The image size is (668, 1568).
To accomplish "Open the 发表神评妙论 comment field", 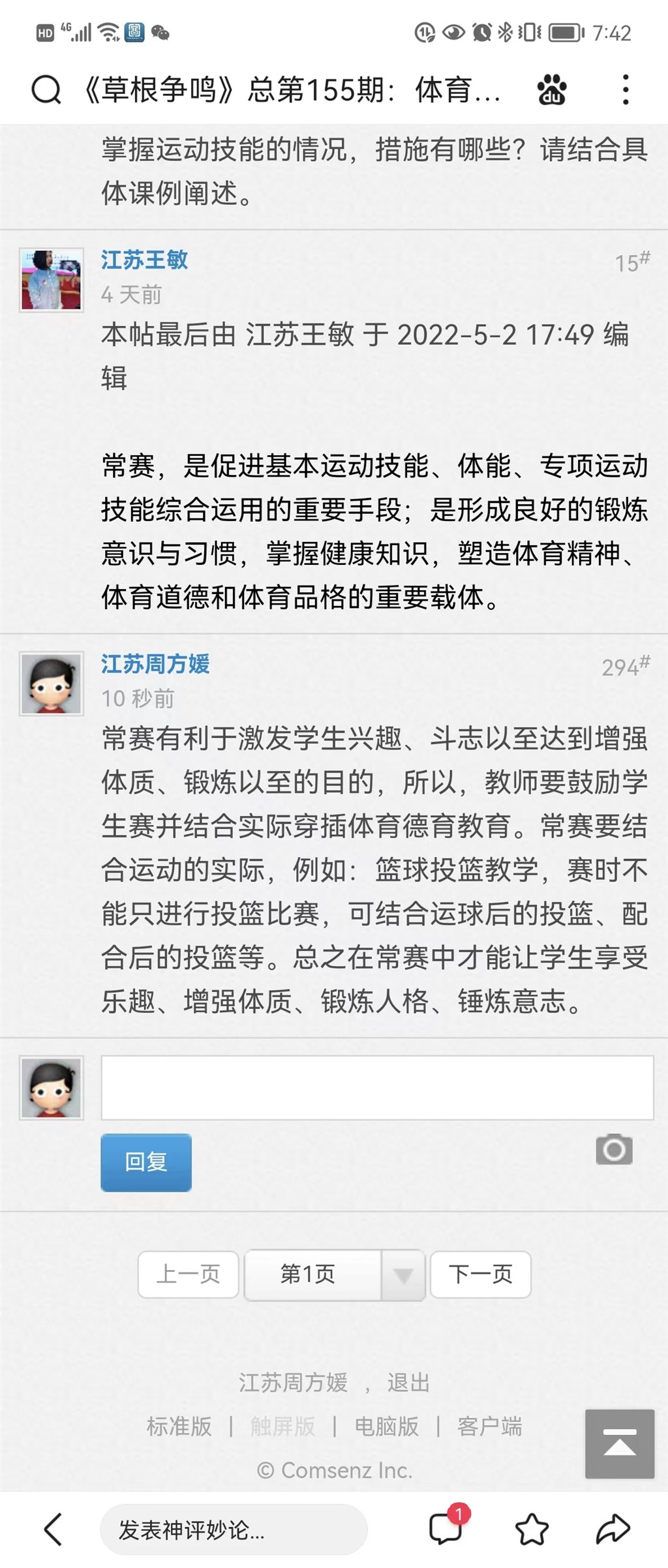I will (x=234, y=1530).
